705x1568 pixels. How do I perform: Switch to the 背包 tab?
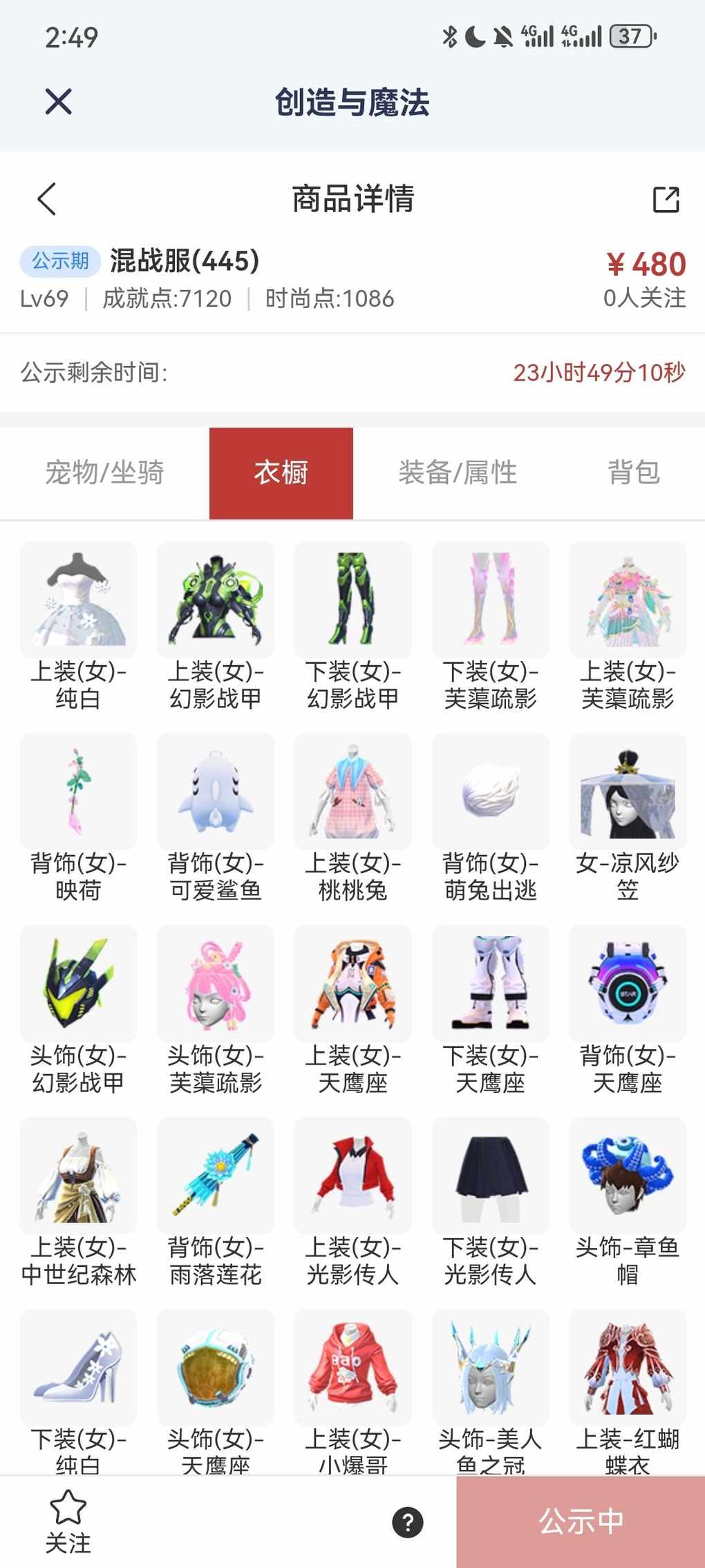(633, 473)
